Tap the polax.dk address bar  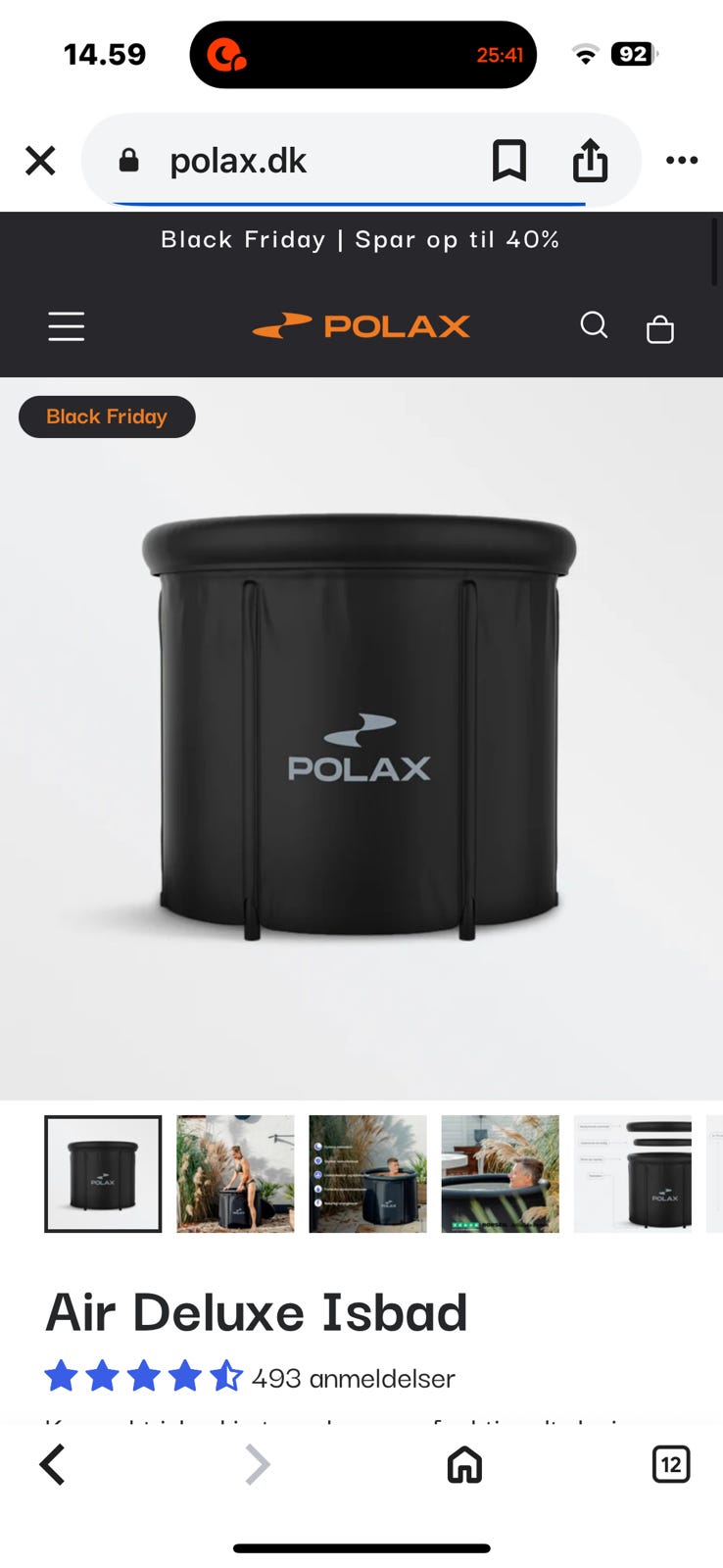pos(294,161)
